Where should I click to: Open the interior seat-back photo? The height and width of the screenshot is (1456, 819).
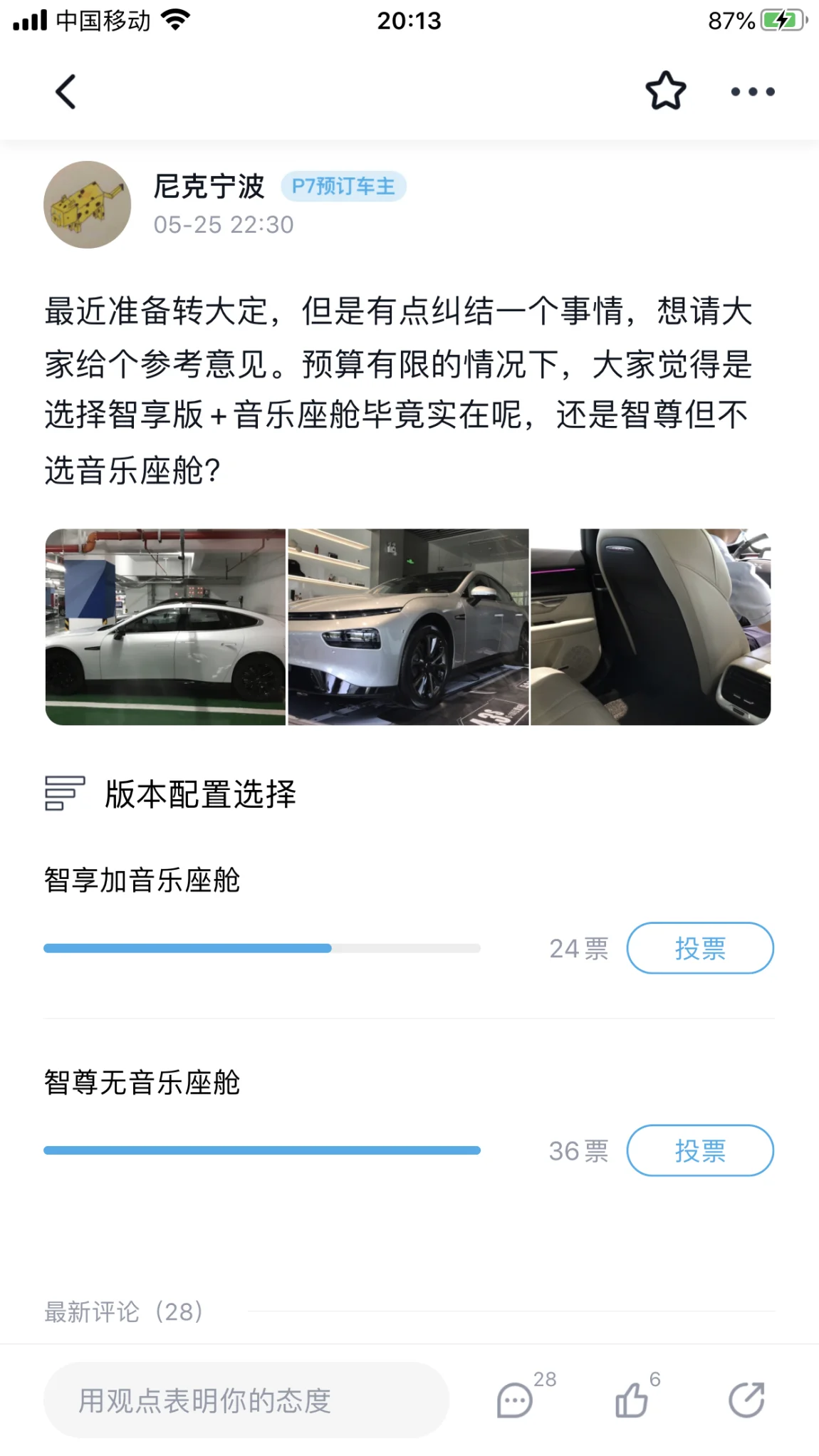(x=650, y=627)
